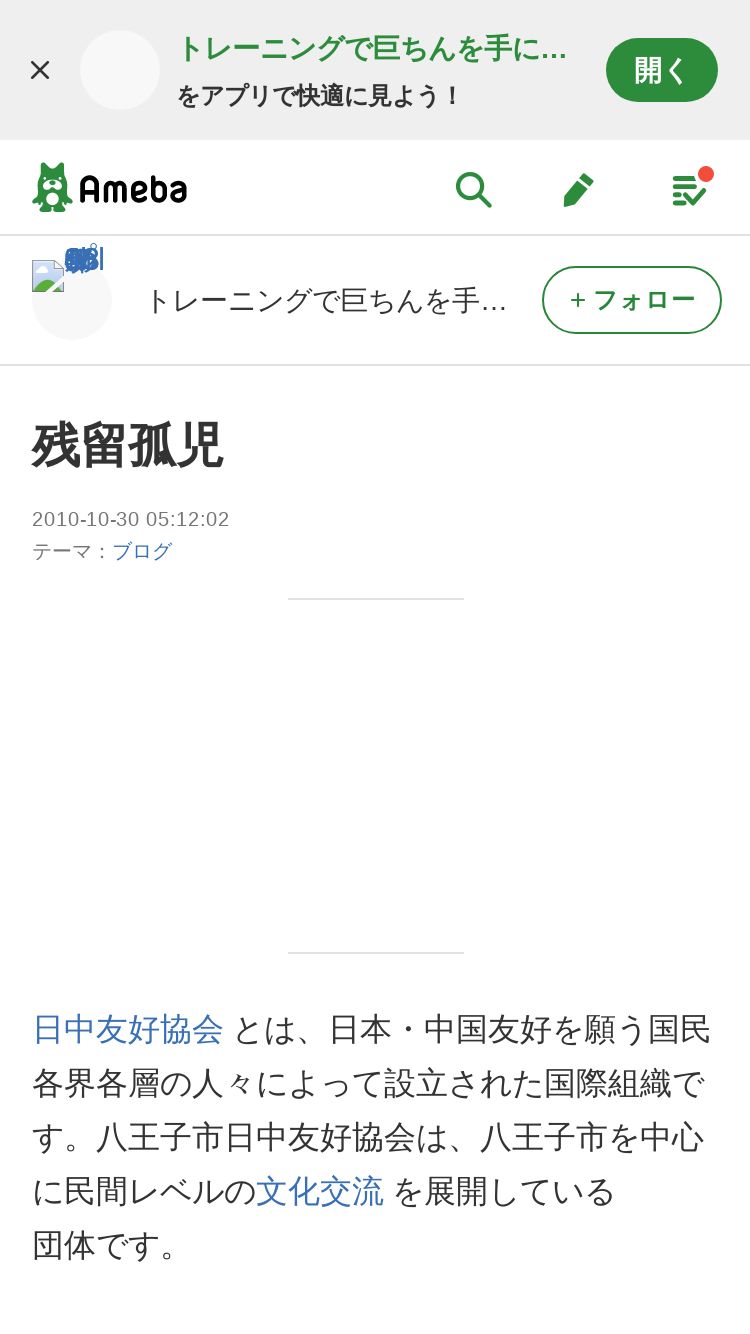Open the 文化交流 link

pyautogui.click(x=320, y=1191)
